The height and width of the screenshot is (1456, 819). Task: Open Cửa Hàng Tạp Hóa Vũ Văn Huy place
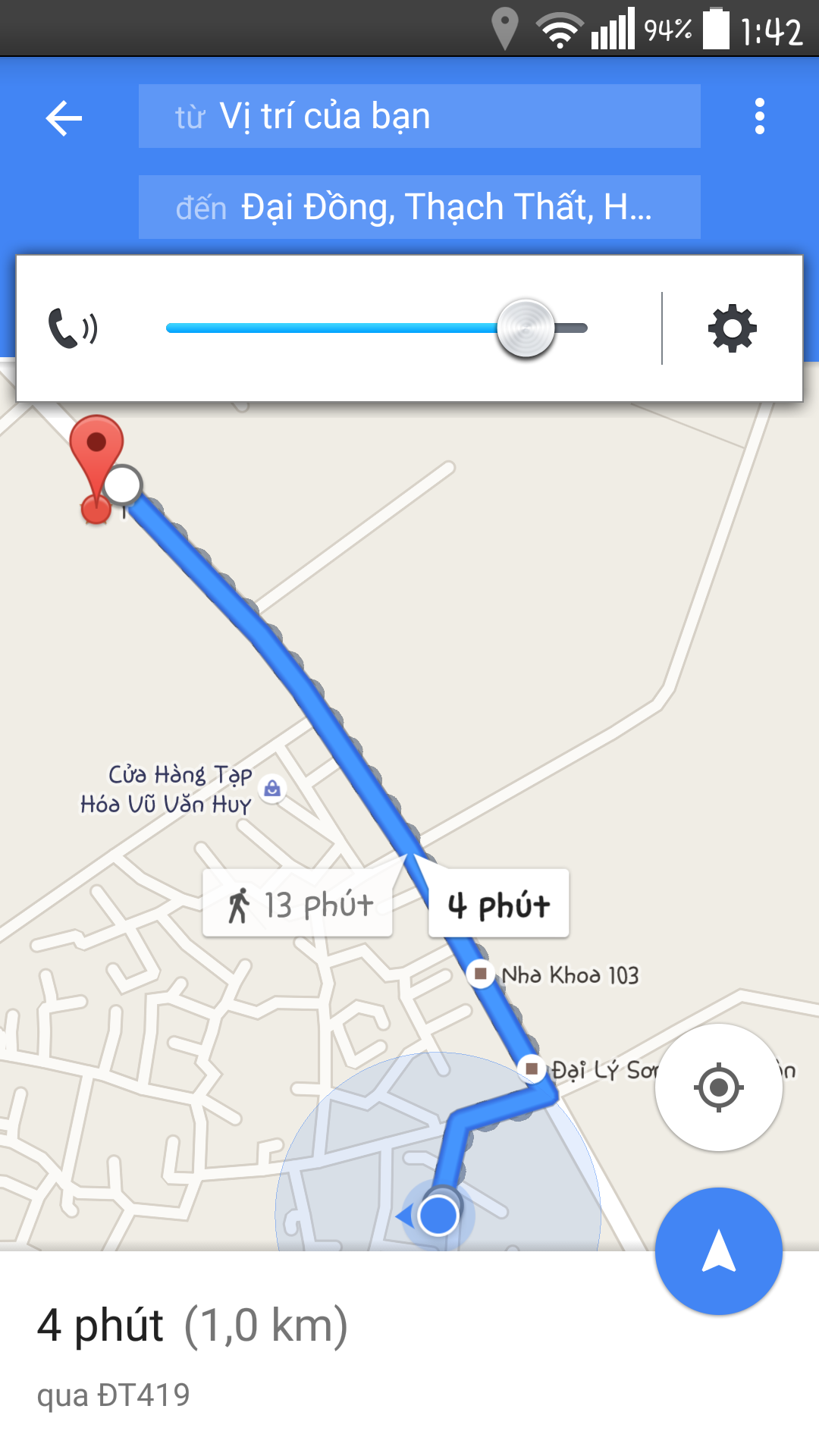point(271,789)
